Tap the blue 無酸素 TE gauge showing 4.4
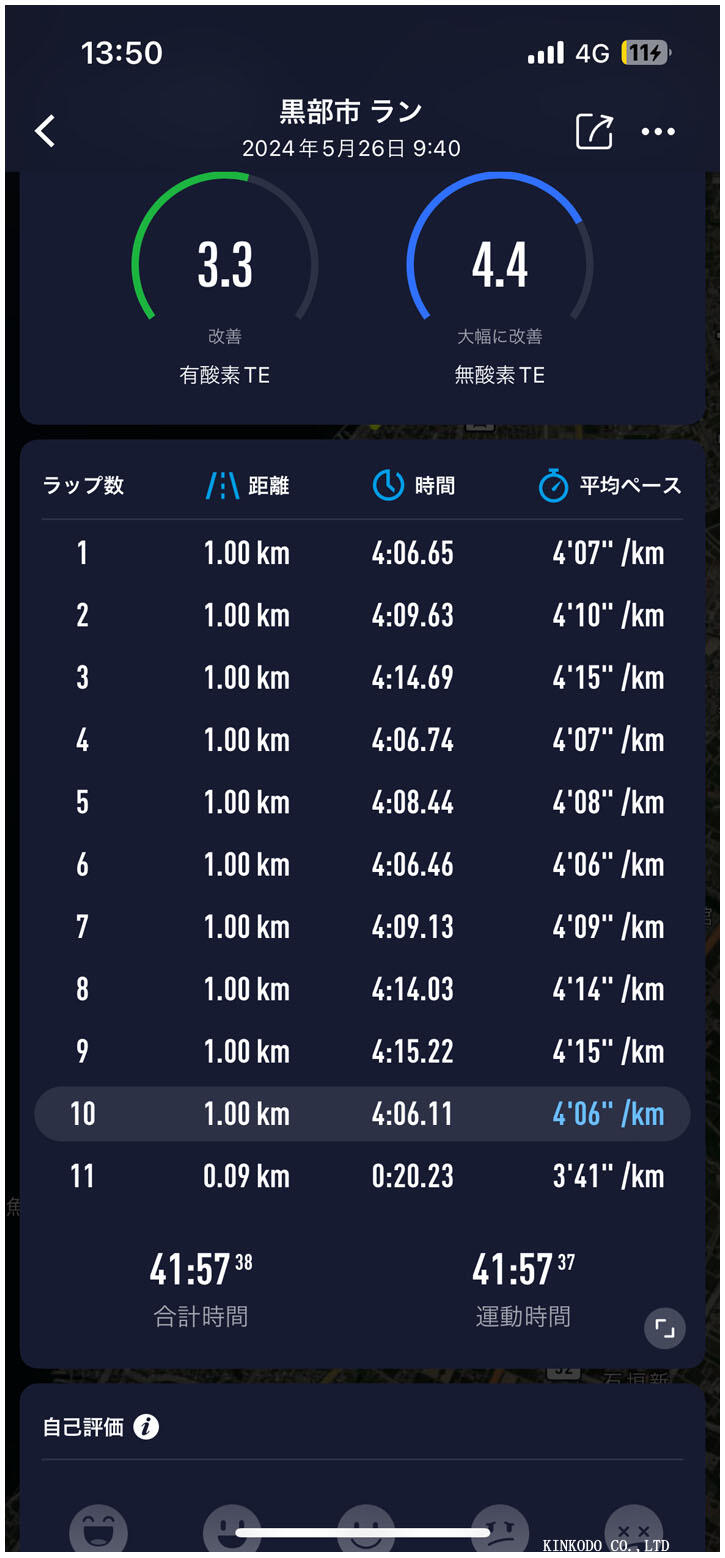The image size is (725, 1558). click(500, 264)
